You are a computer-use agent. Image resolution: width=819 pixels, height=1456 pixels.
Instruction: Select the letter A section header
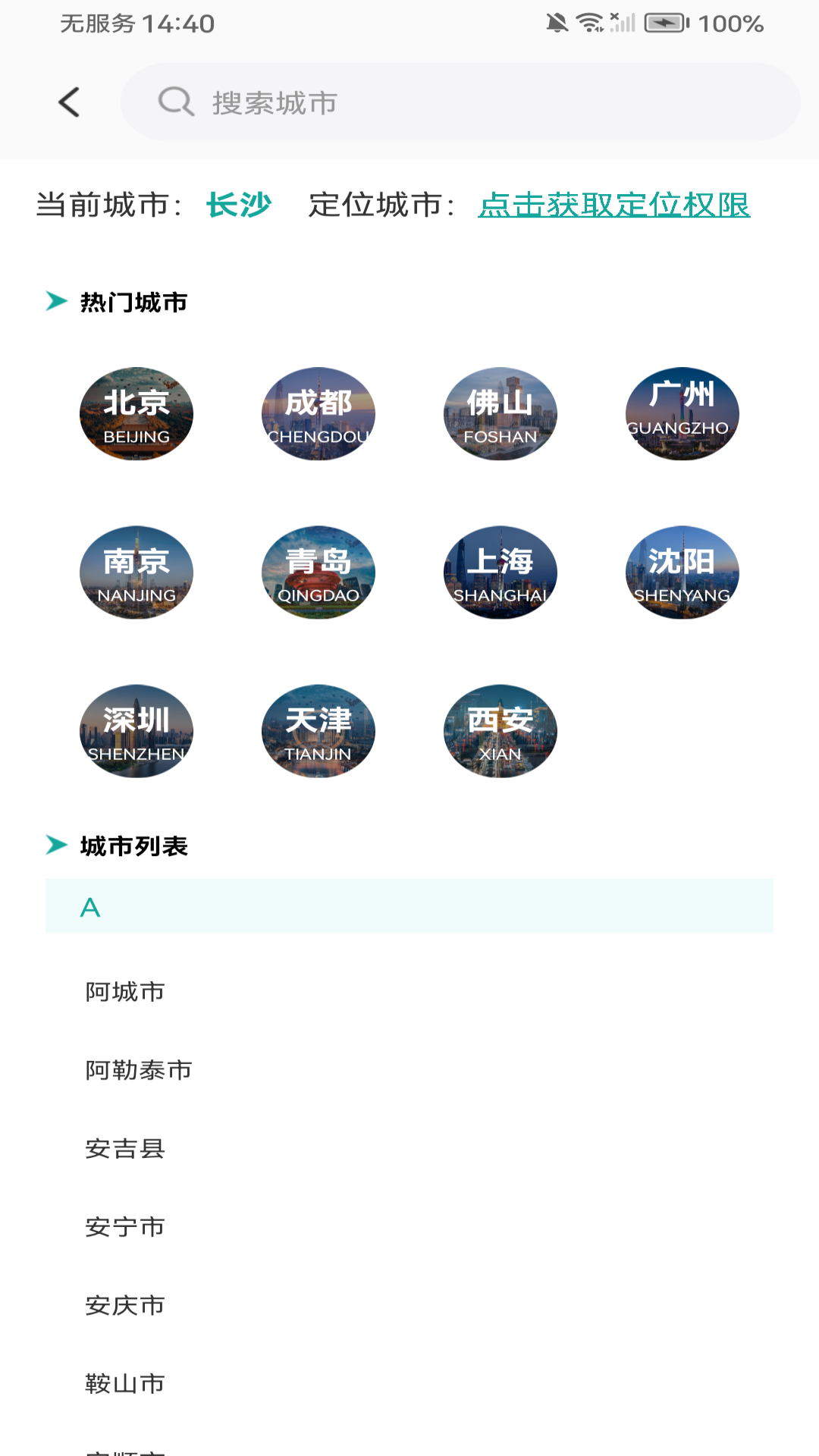pos(92,907)
